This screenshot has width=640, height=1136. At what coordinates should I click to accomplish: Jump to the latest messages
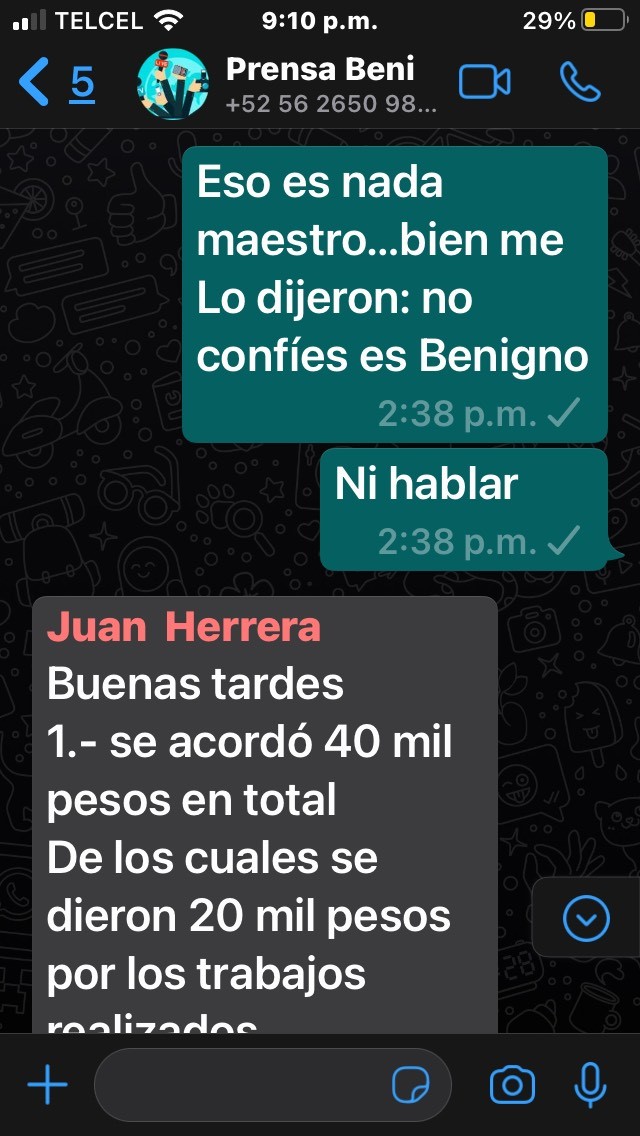coord(586,918)
